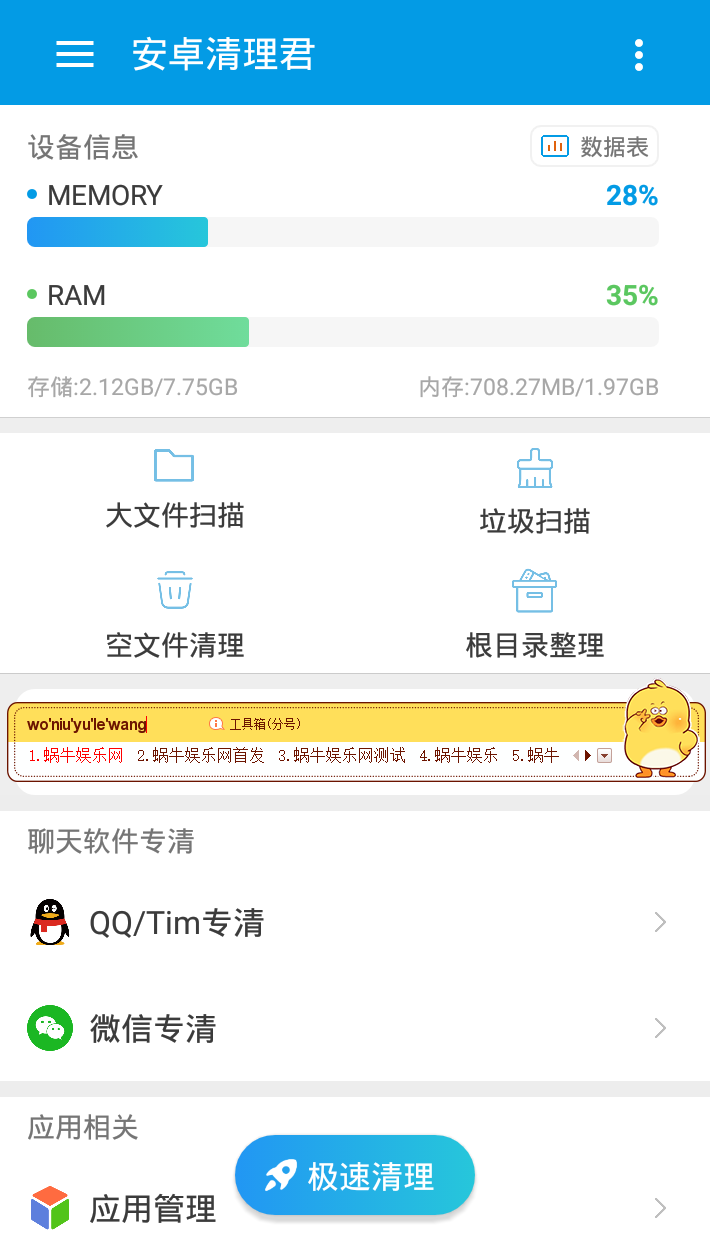Launch 垃圾扫描 junk scan
The height and width of the screenshot is (1233, 710).
pos(534,493)
